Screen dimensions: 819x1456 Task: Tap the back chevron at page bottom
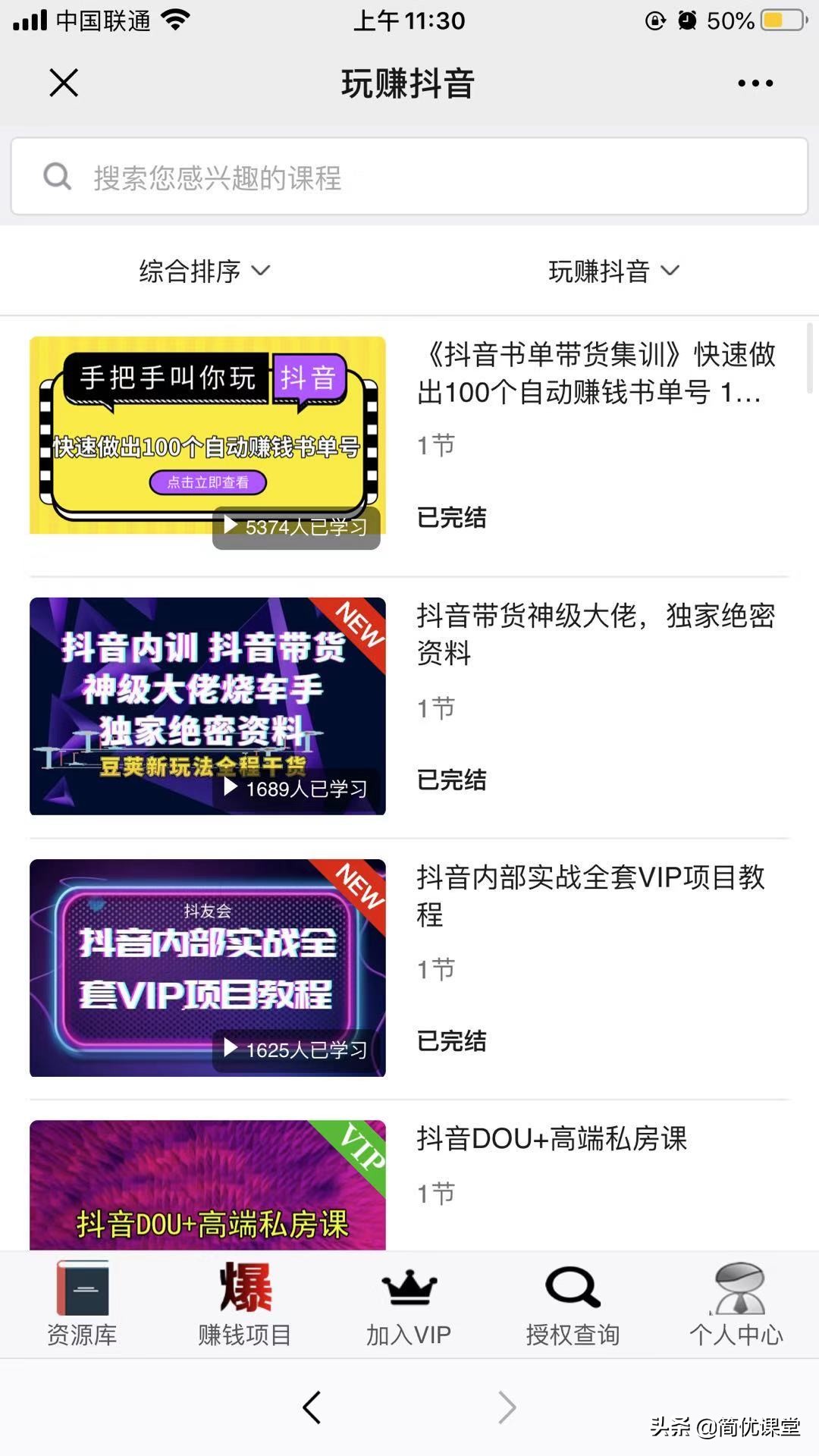pyautogui.click(x=312, y=1407)
